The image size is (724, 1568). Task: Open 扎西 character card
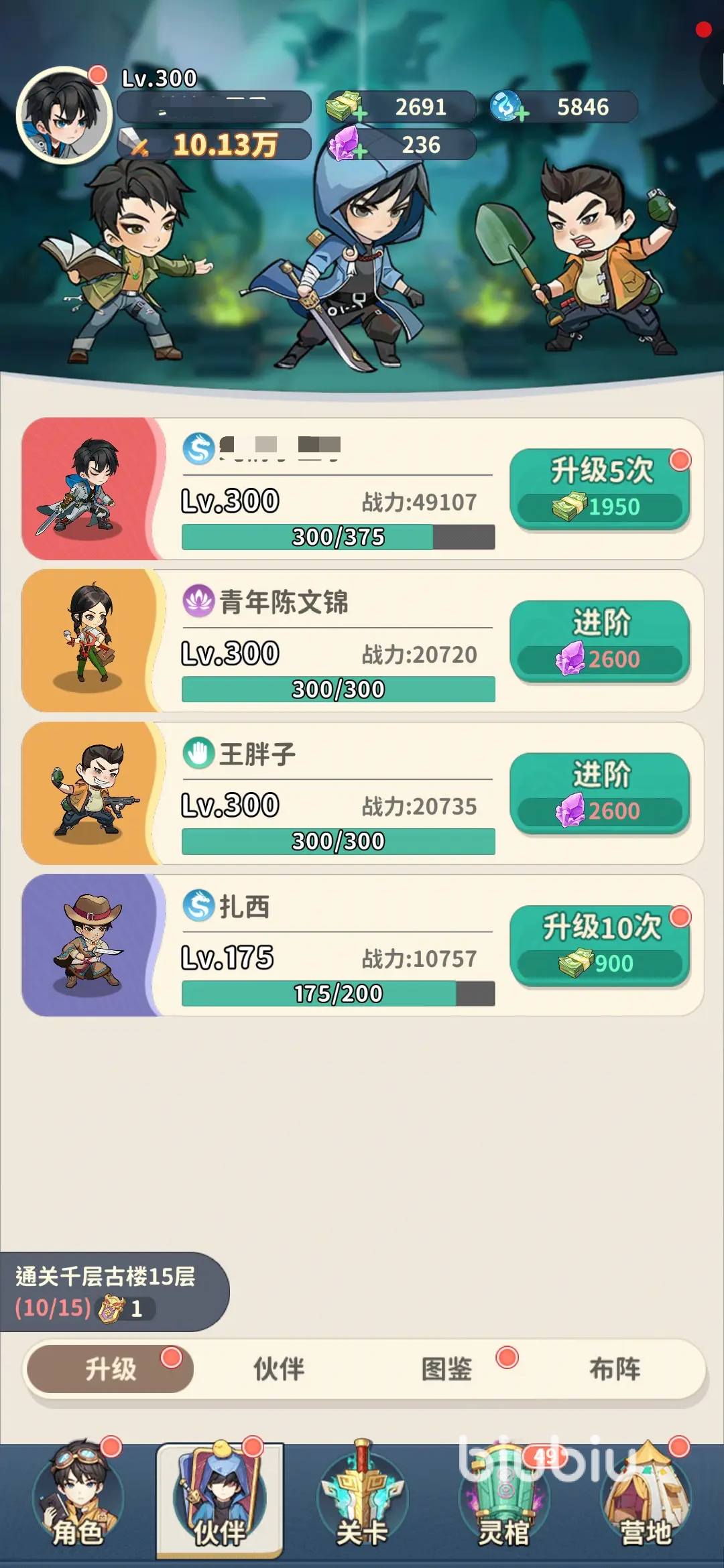point(88,945)
